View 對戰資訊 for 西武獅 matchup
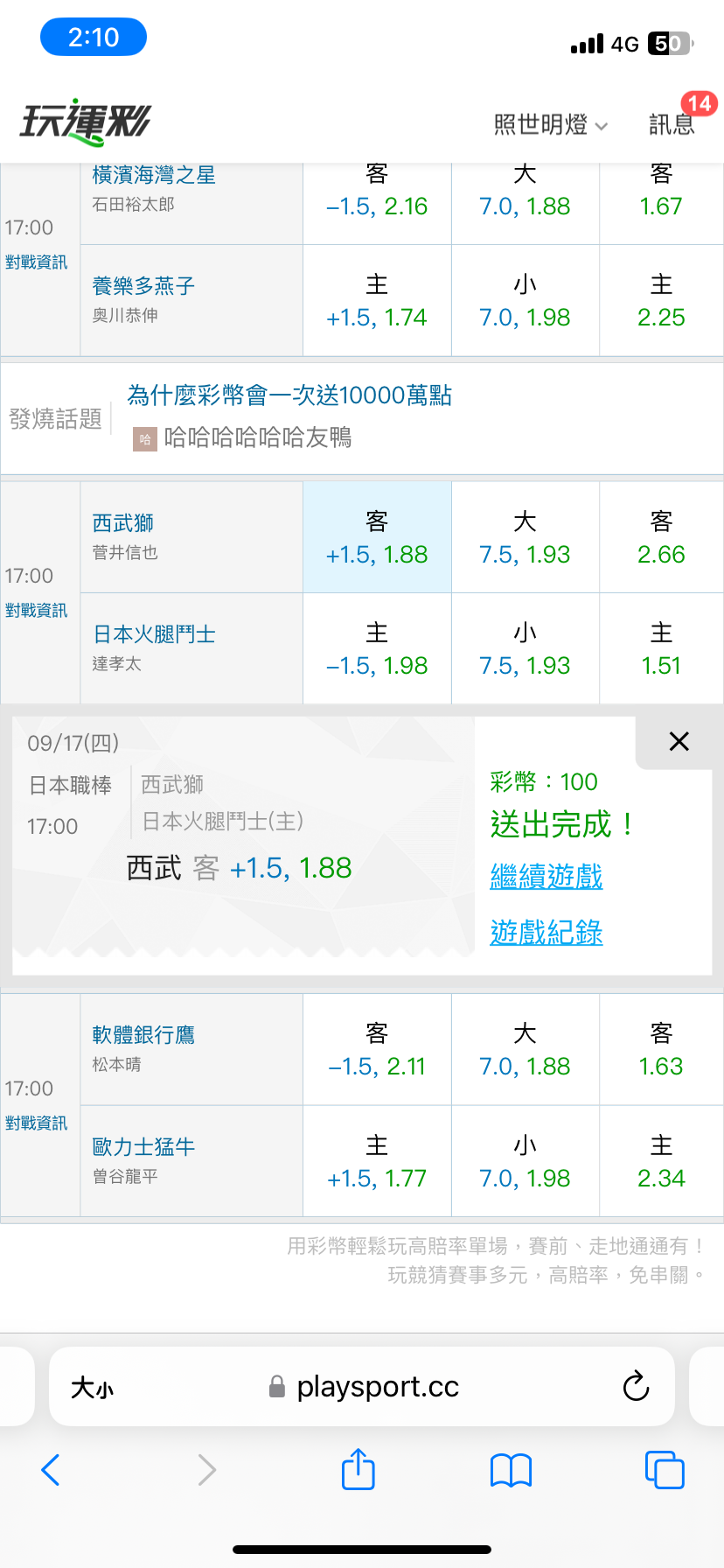The height and width of the screenshot is (1568, 724). point(36,610)
